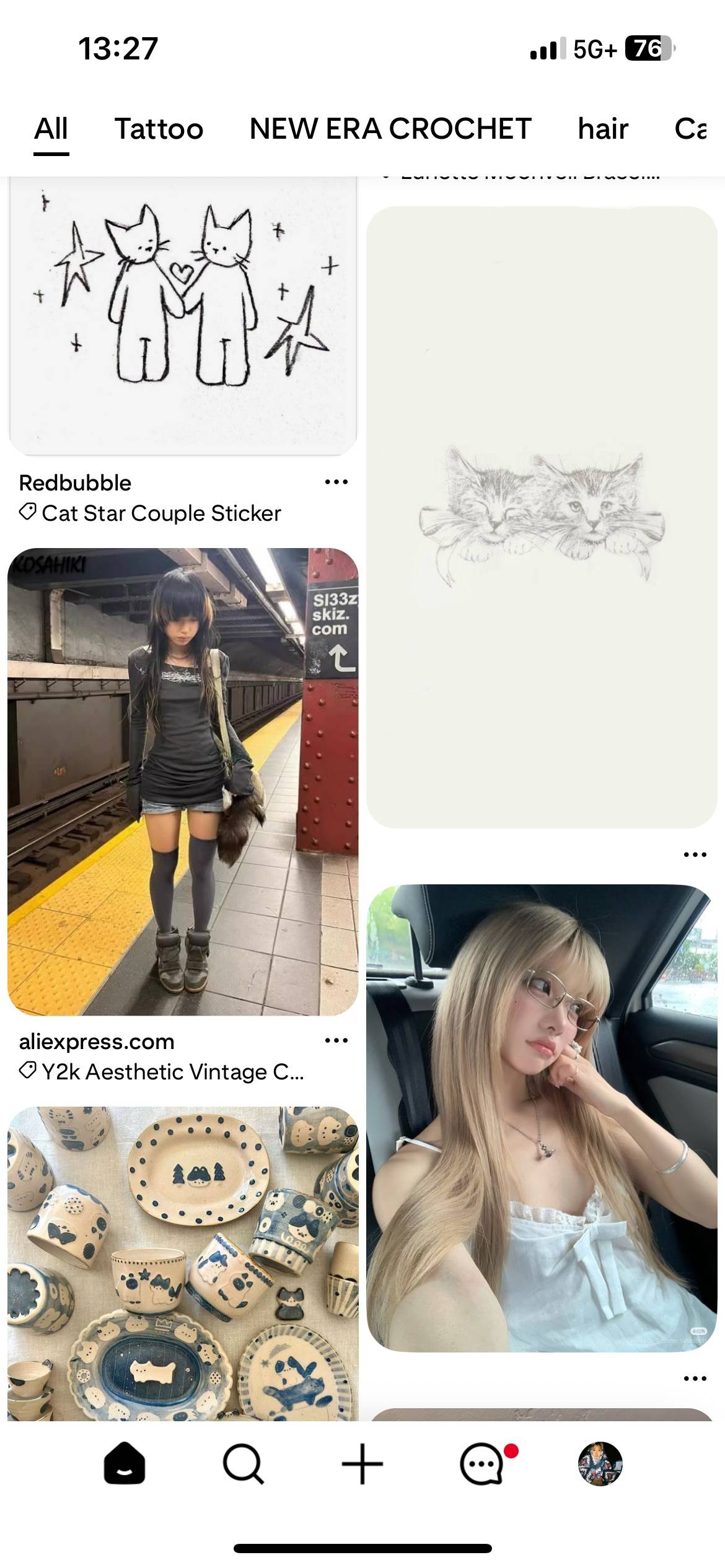Open the two kittens sketch pin

pos(542,517)
